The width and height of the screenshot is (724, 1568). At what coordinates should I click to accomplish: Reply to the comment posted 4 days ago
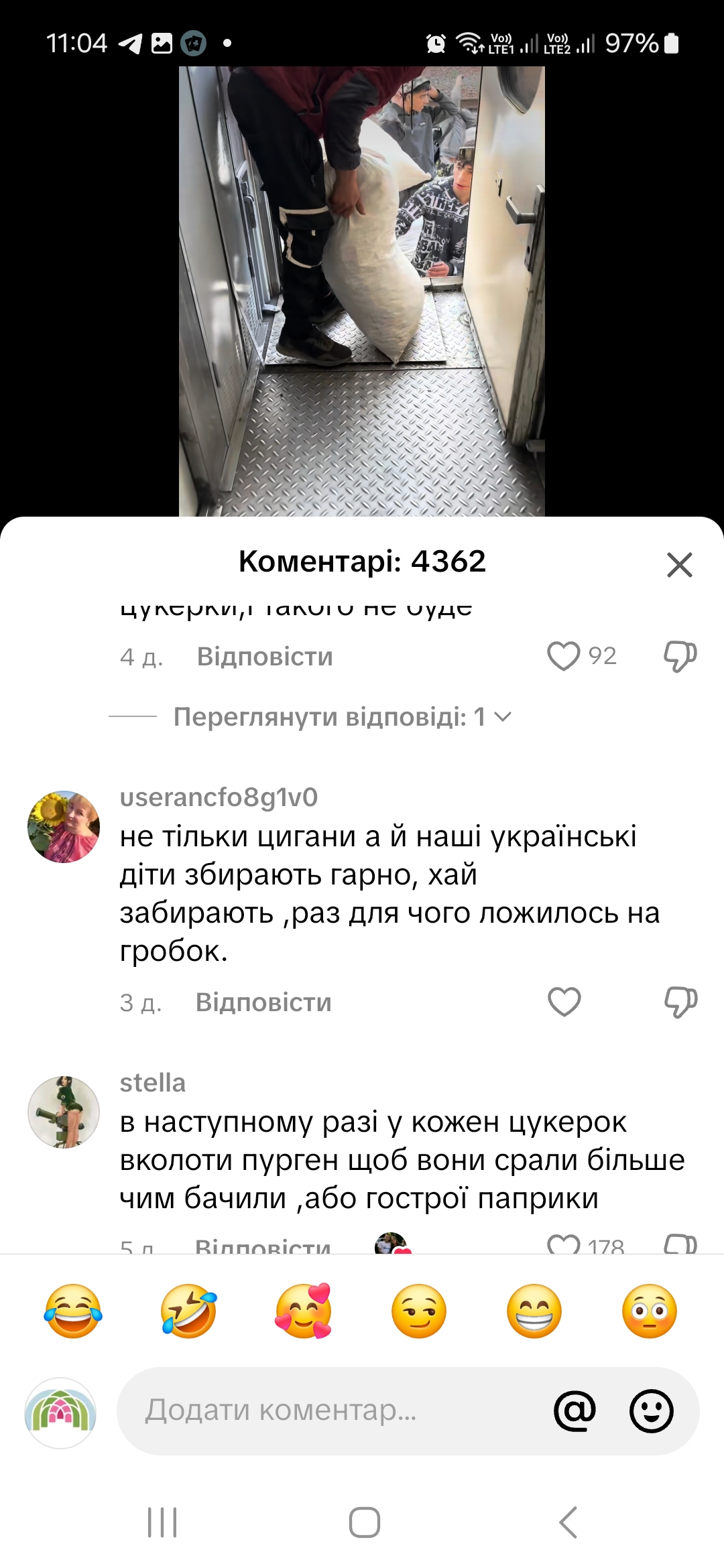[x=265, y=657]
